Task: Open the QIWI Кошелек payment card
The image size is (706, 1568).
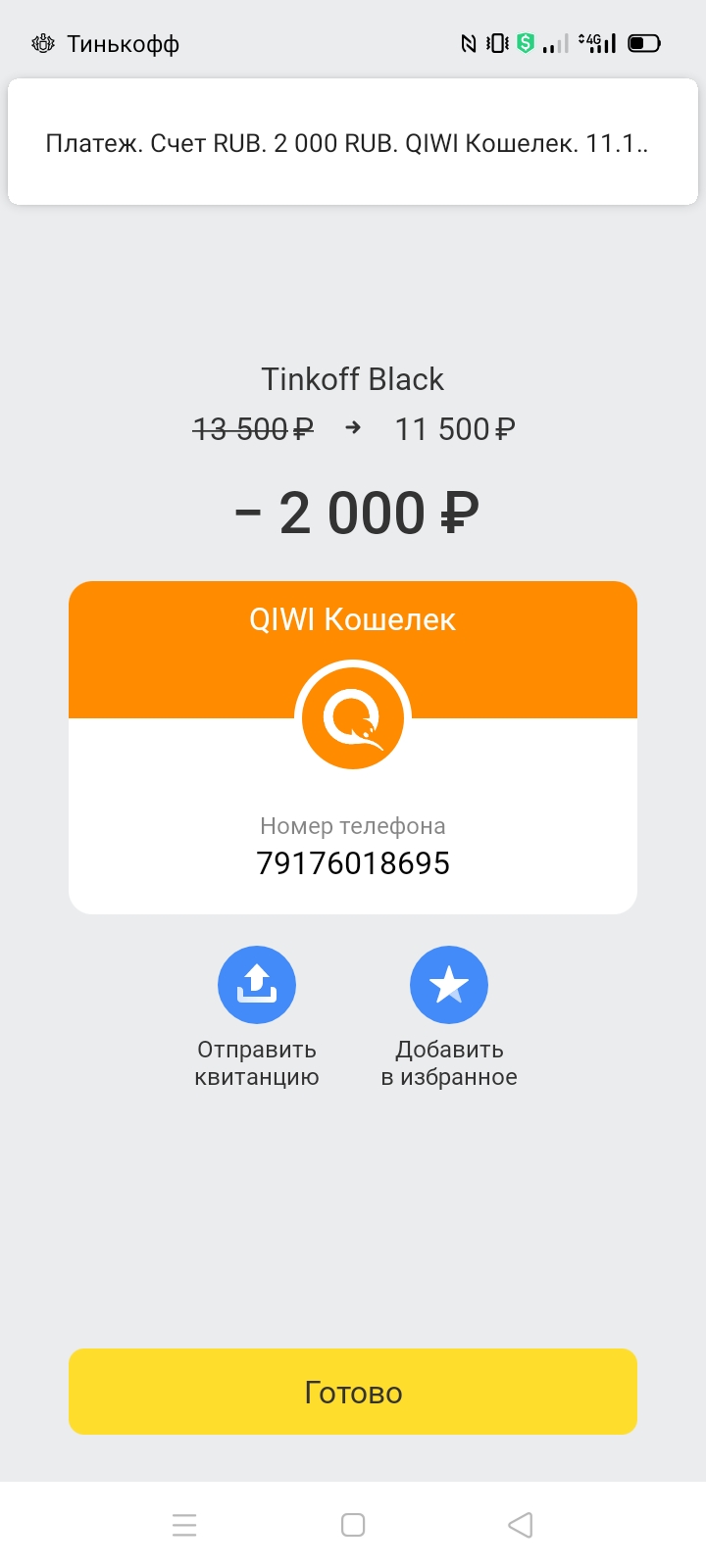Action: coord(353,748)
